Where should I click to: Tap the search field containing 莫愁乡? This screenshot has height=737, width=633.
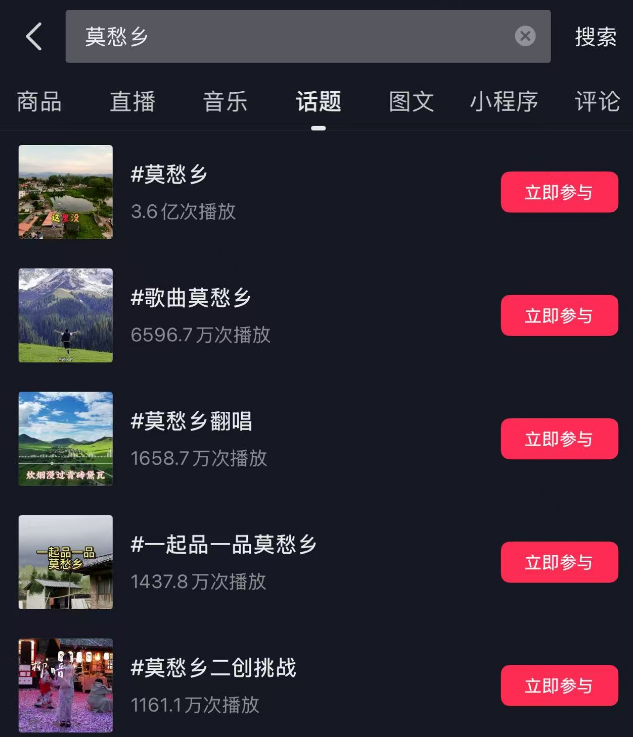click(x=290, y=37)
